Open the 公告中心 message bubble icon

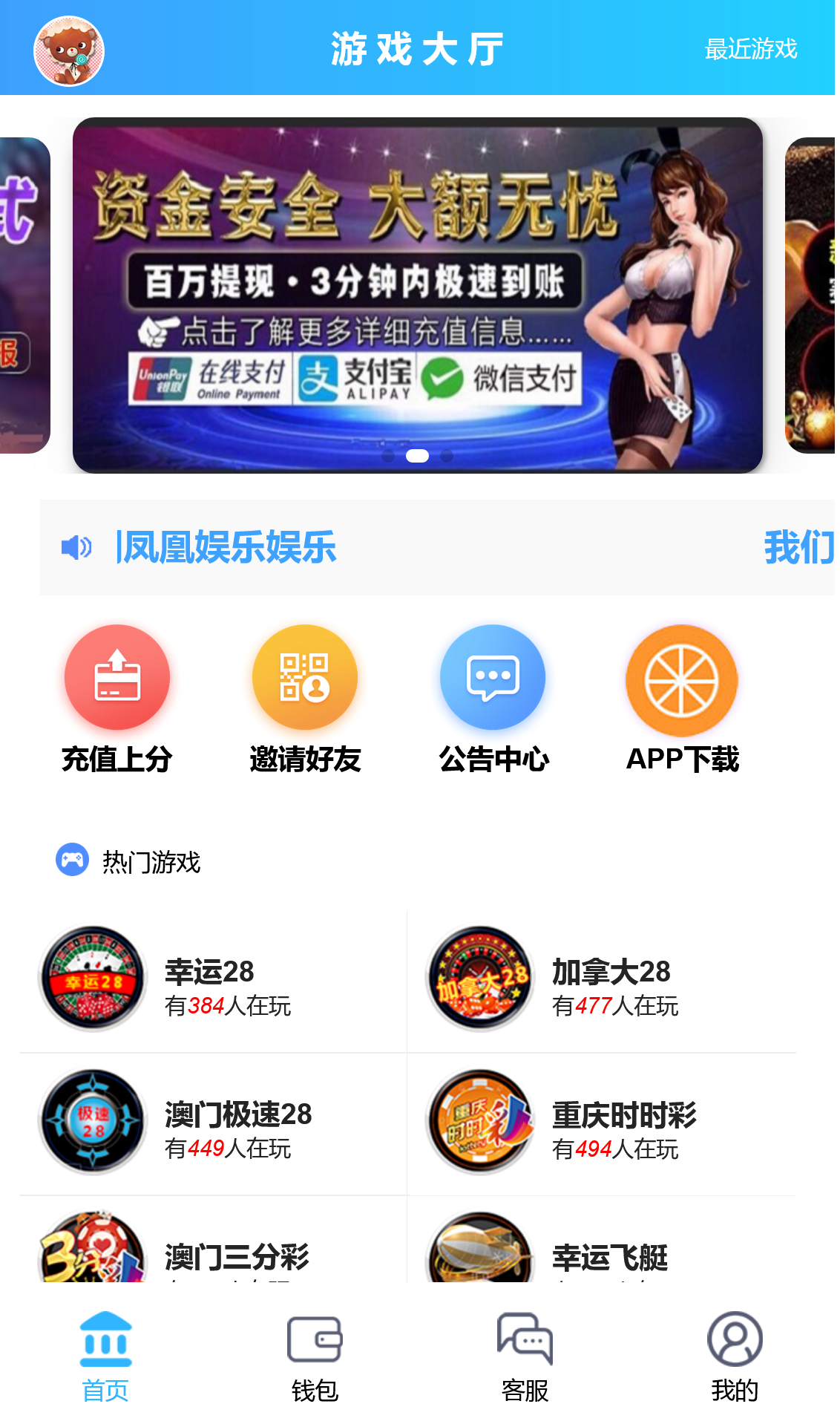click(x=493, y=677)
